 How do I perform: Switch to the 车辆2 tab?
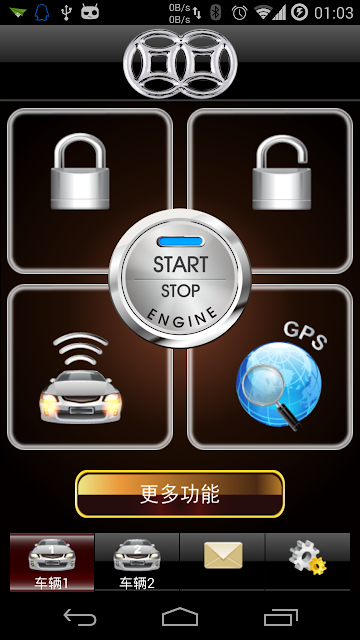[137, 562]
